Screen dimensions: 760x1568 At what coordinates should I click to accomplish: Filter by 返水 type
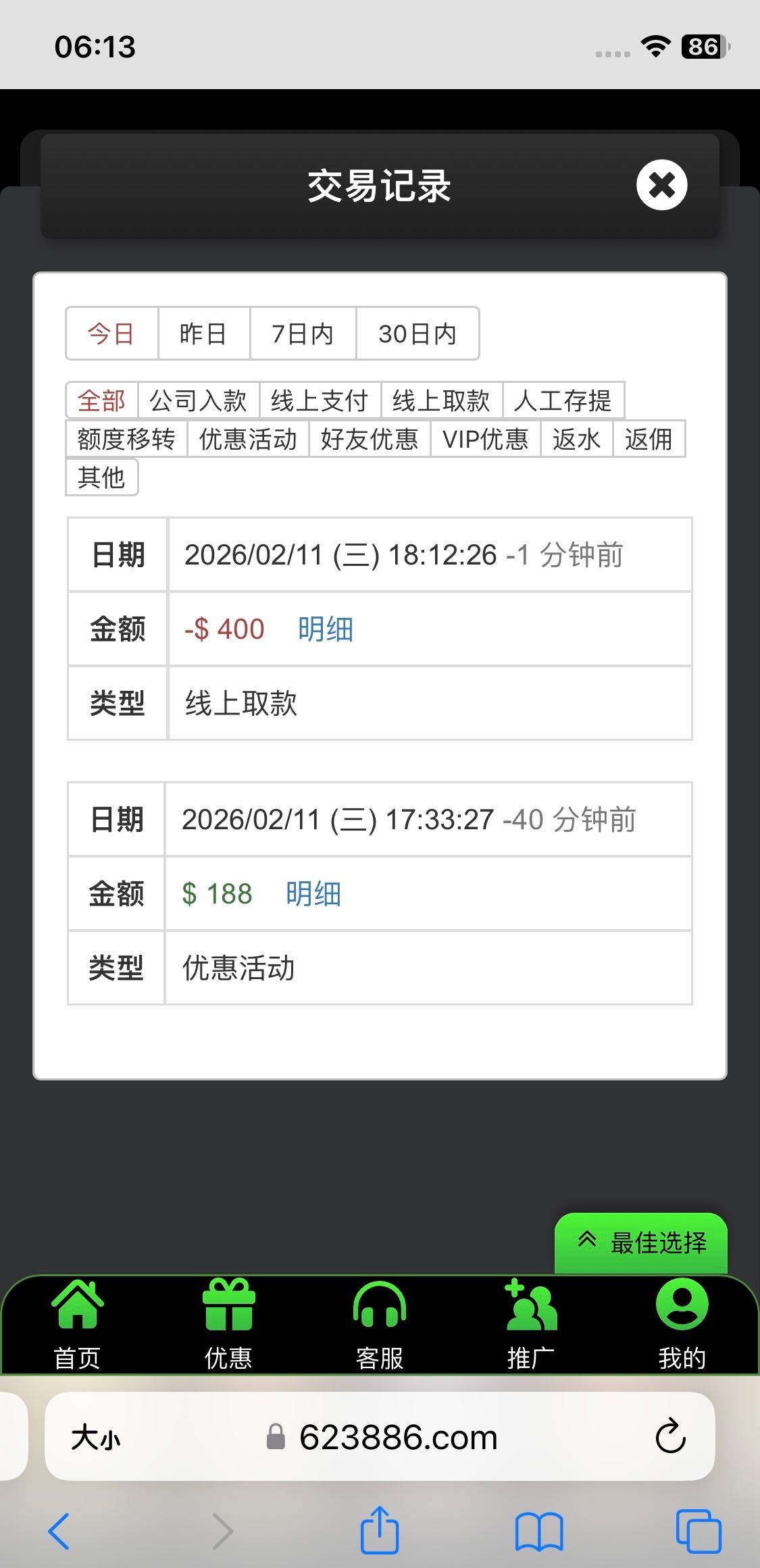coord(576,439)
